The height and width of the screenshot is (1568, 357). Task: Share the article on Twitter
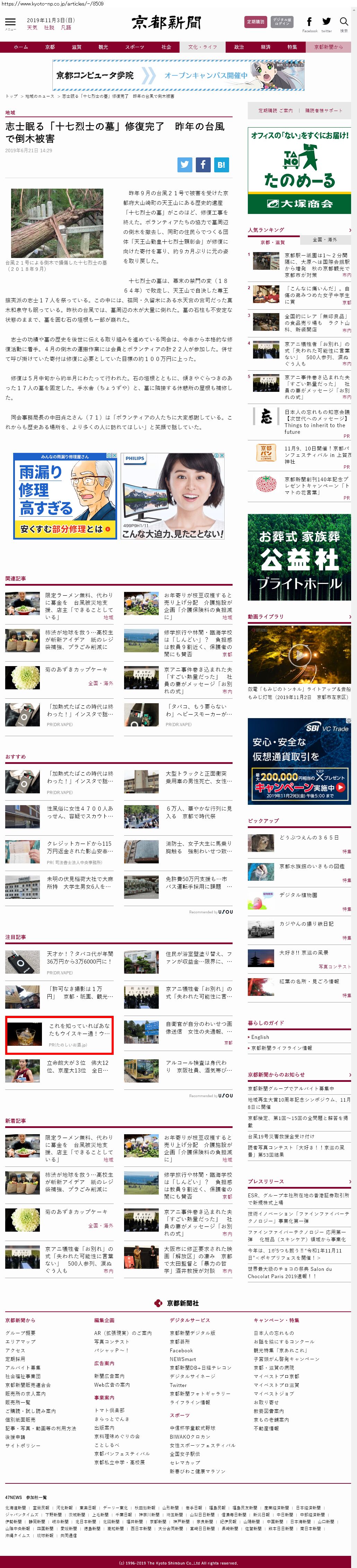click(185, 164)
